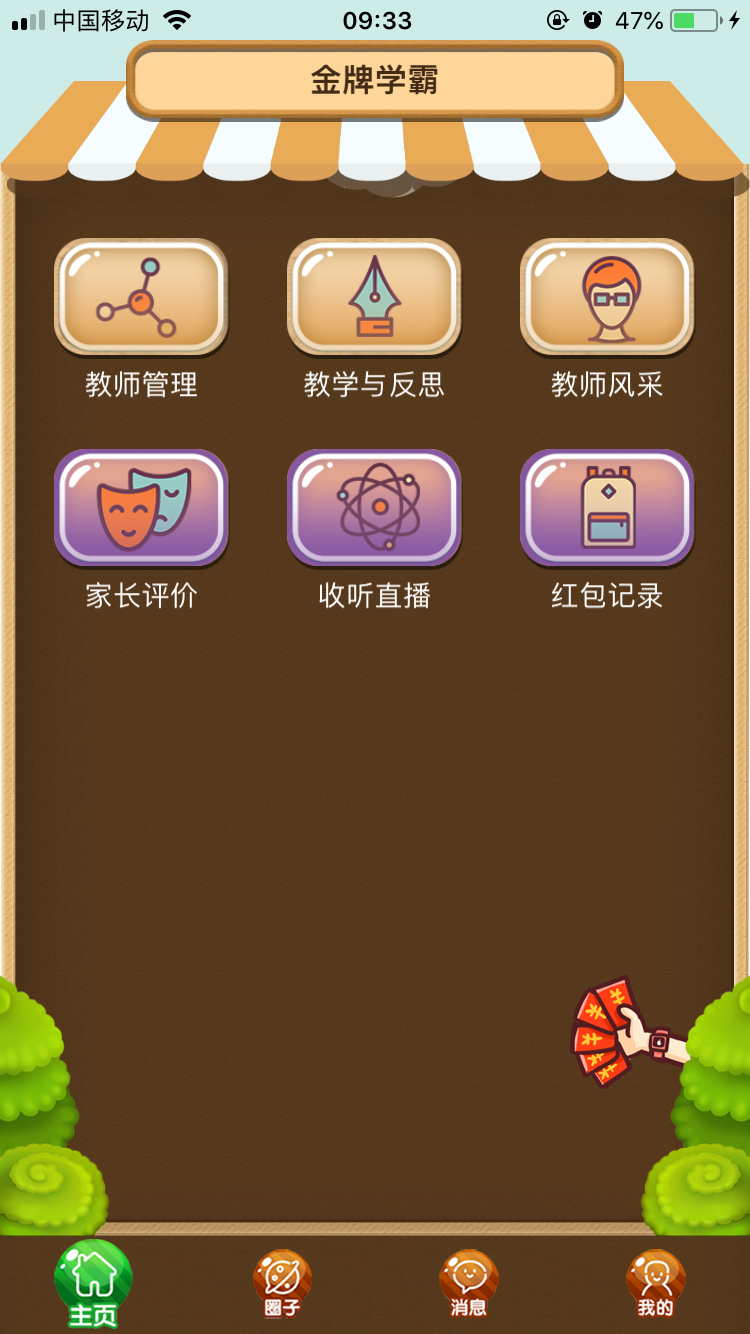Switch to the 主页 home tab
The image size is (750, 1334).
point(93,1284)
